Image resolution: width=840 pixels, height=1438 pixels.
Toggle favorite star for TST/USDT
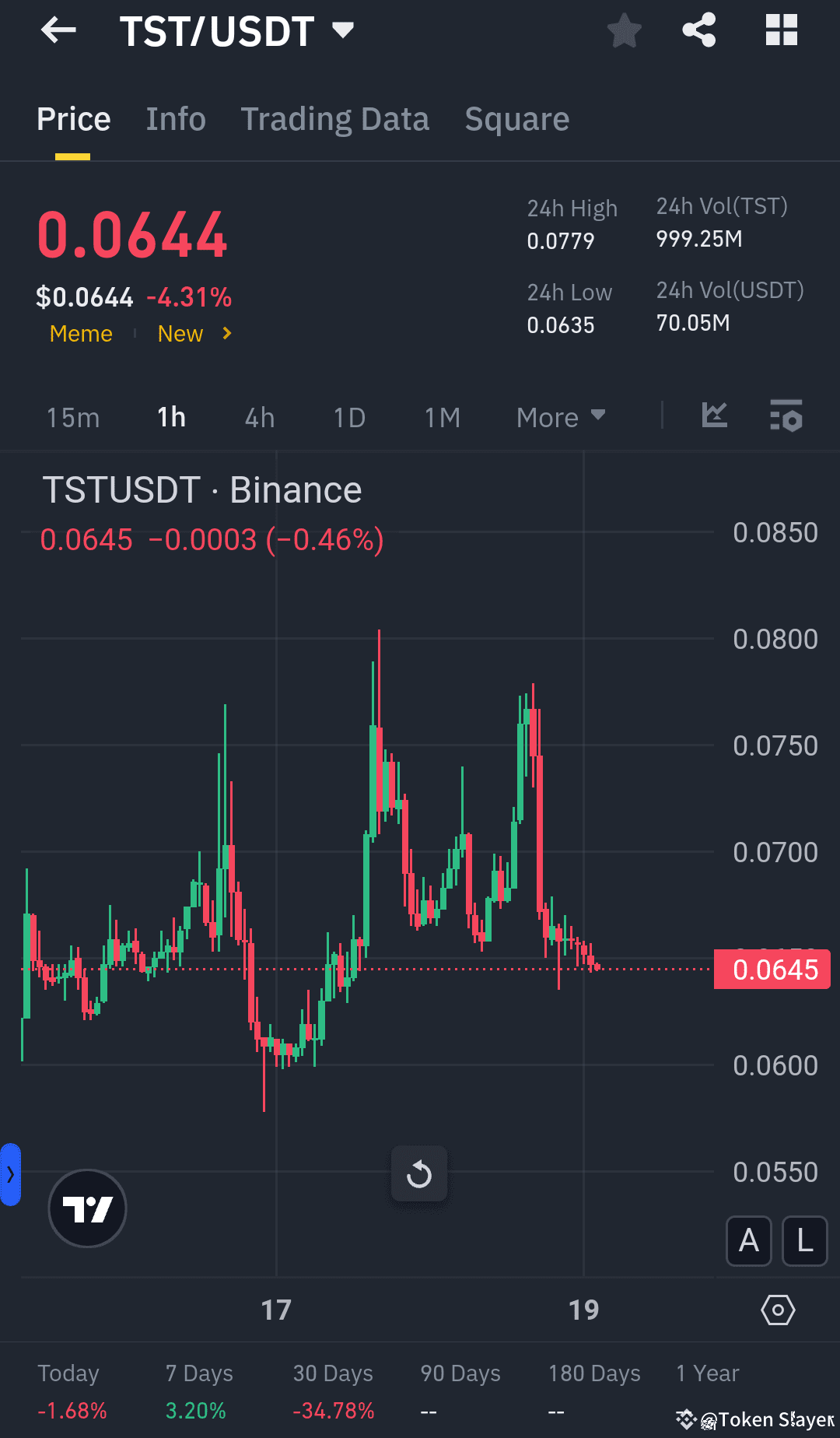[625, 31]
